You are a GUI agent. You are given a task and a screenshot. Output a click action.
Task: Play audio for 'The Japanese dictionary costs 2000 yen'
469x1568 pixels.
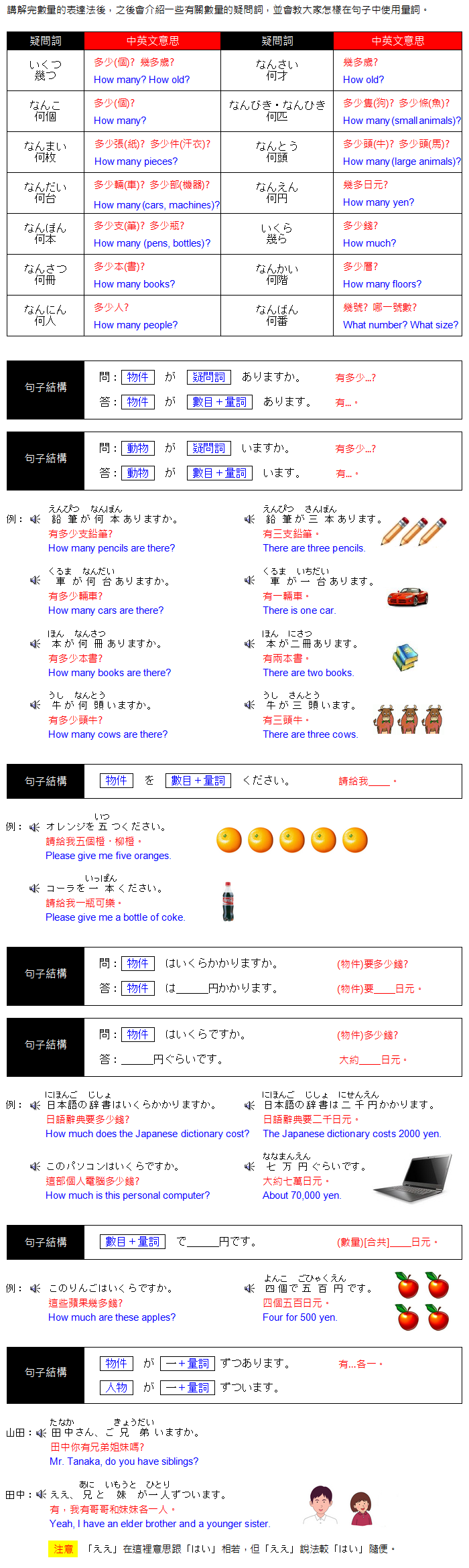249,1105
